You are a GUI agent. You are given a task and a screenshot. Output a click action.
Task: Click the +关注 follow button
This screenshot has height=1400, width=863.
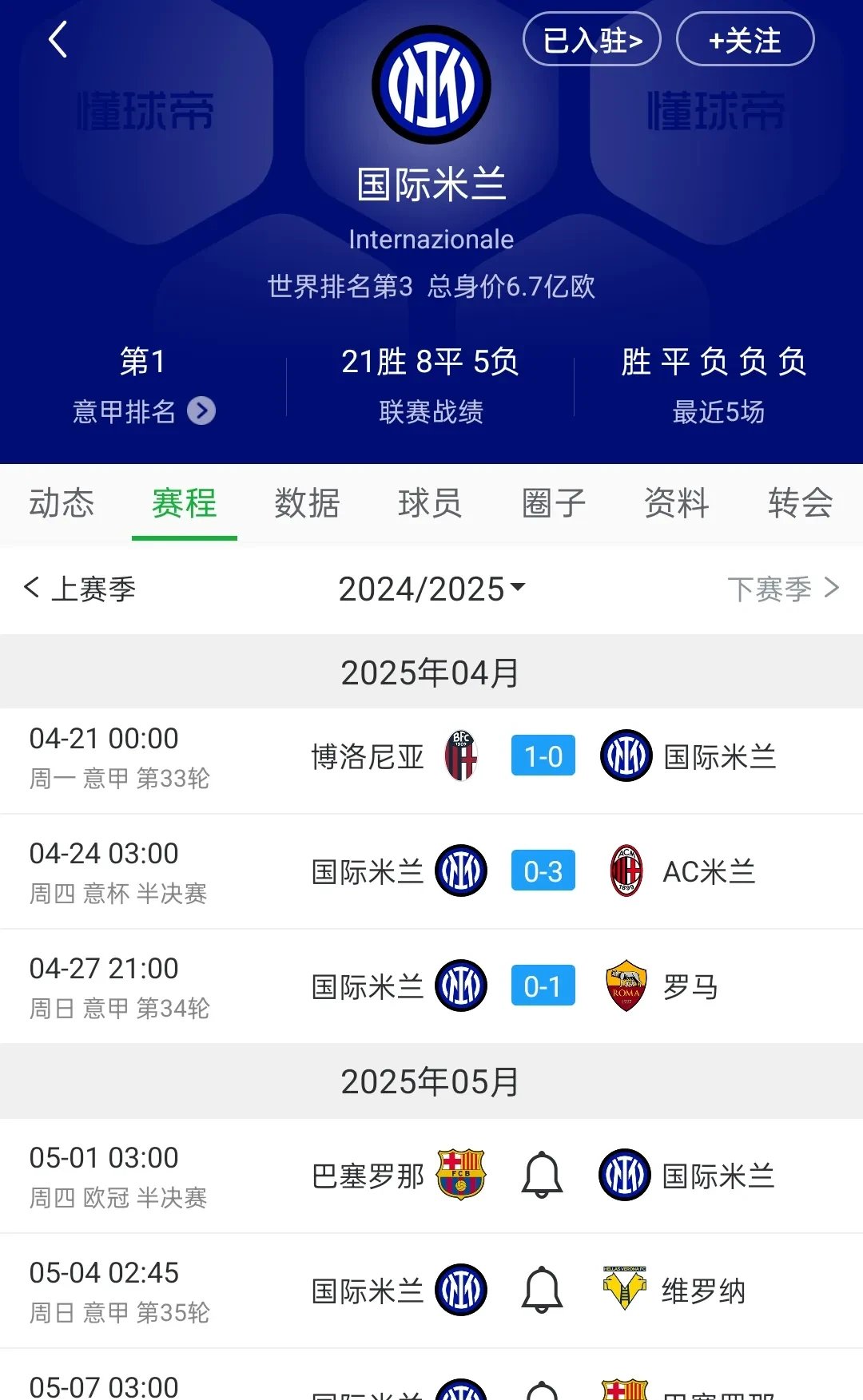tap(745, 39)
